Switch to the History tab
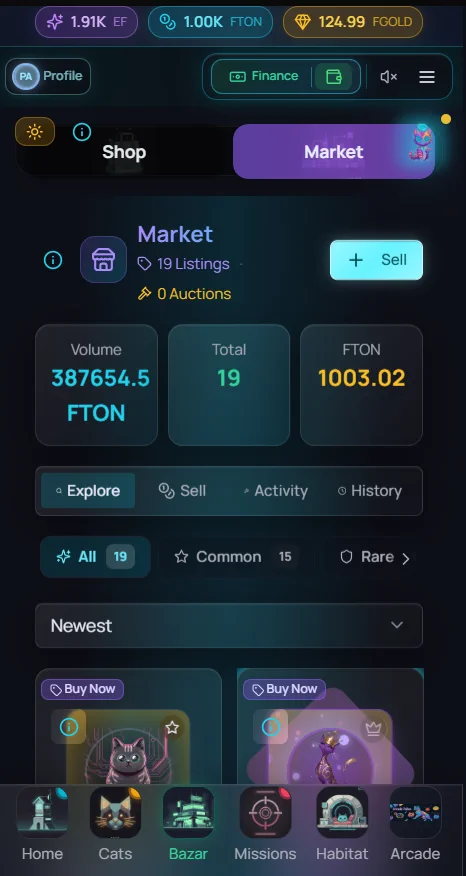 [370, 491]
